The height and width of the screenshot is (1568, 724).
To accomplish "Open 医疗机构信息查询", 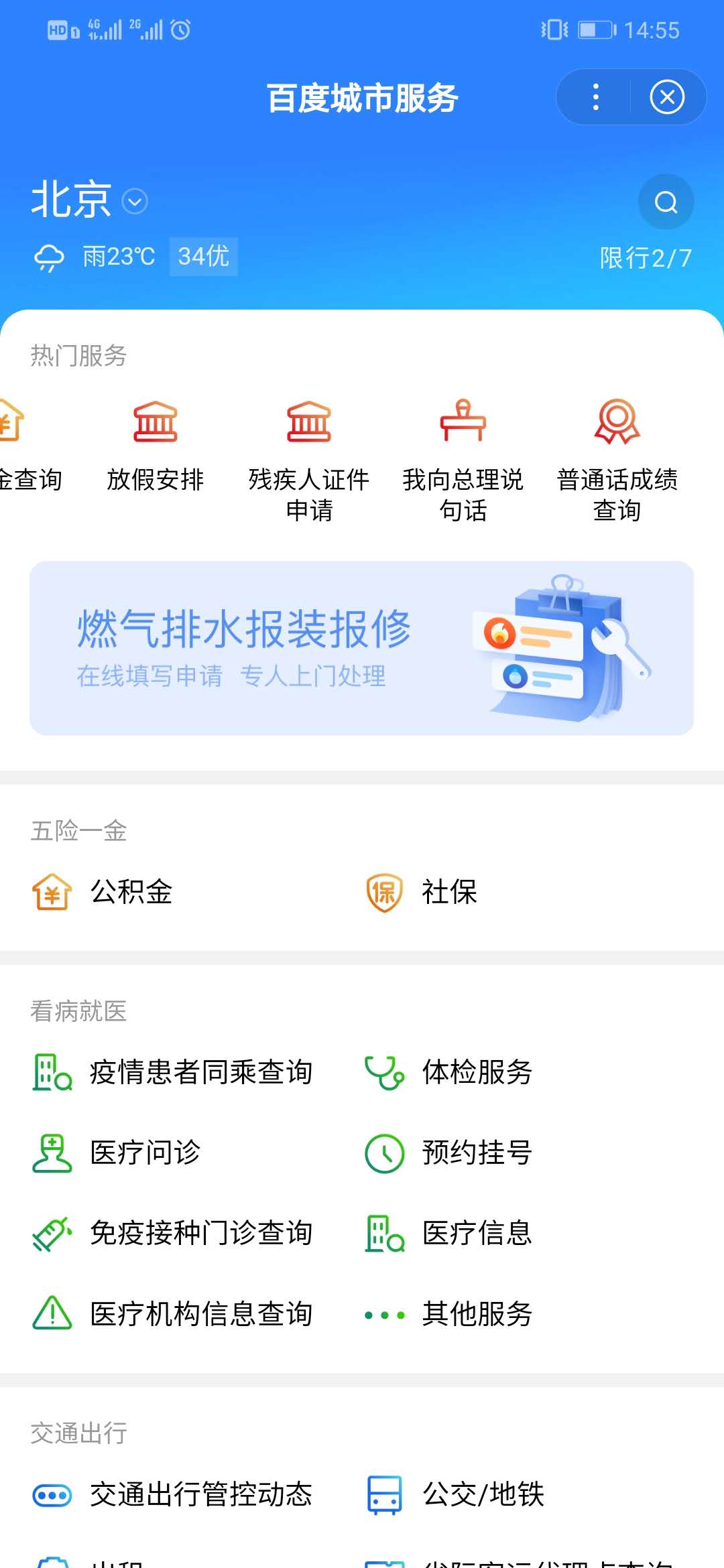I will click(x=200, y=1314).
